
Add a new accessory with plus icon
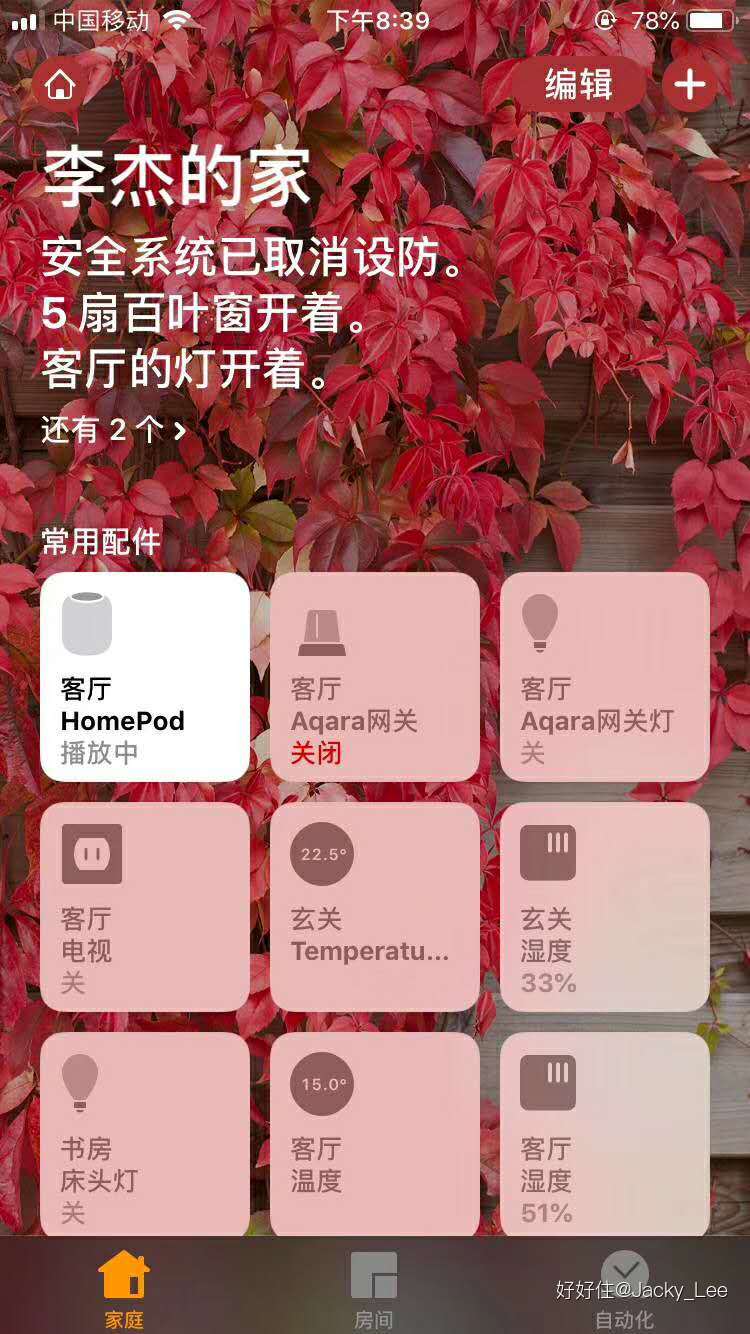689,85
